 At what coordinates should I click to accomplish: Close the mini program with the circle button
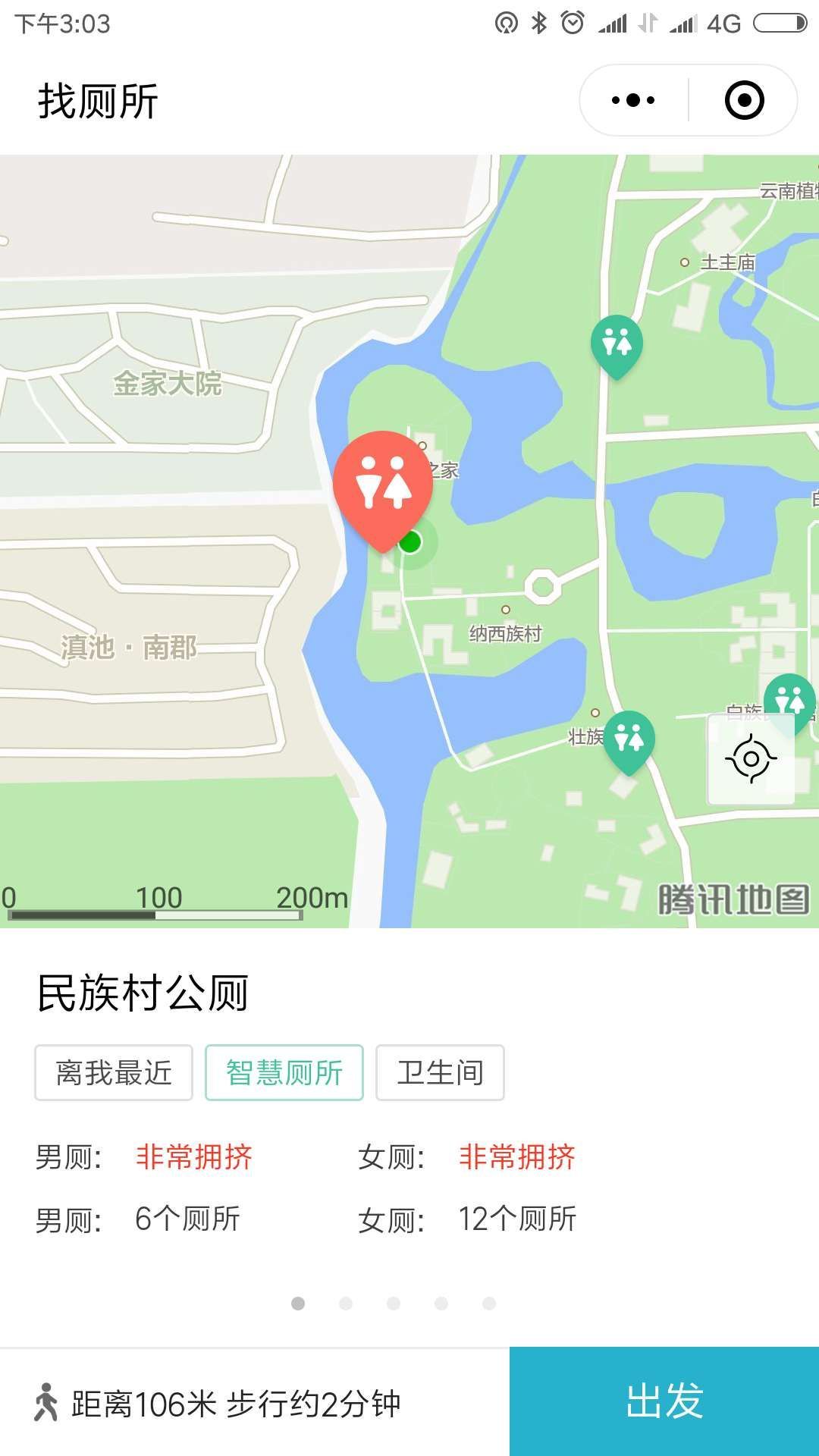click(744, 100)
